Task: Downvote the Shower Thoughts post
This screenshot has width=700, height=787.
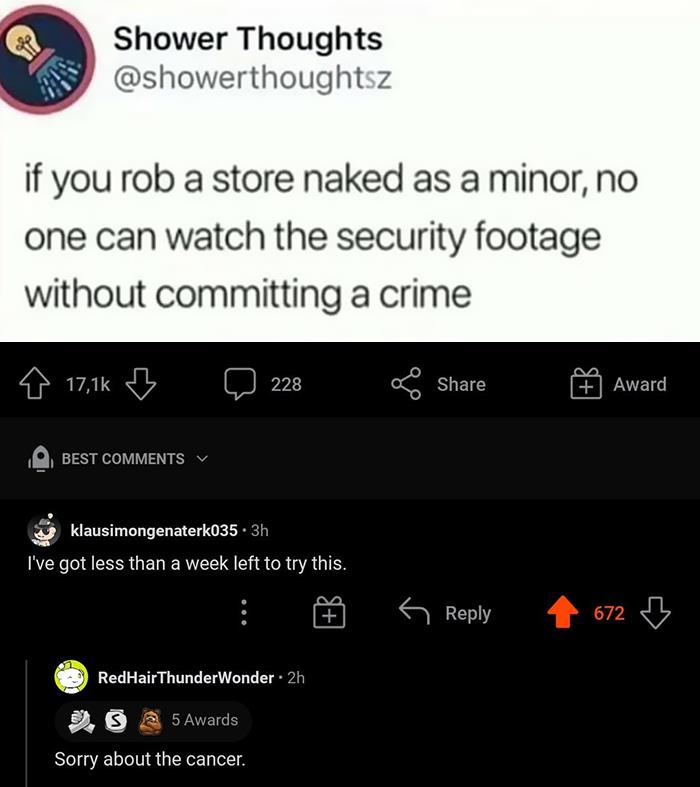Action: click(x=141, y=384)
